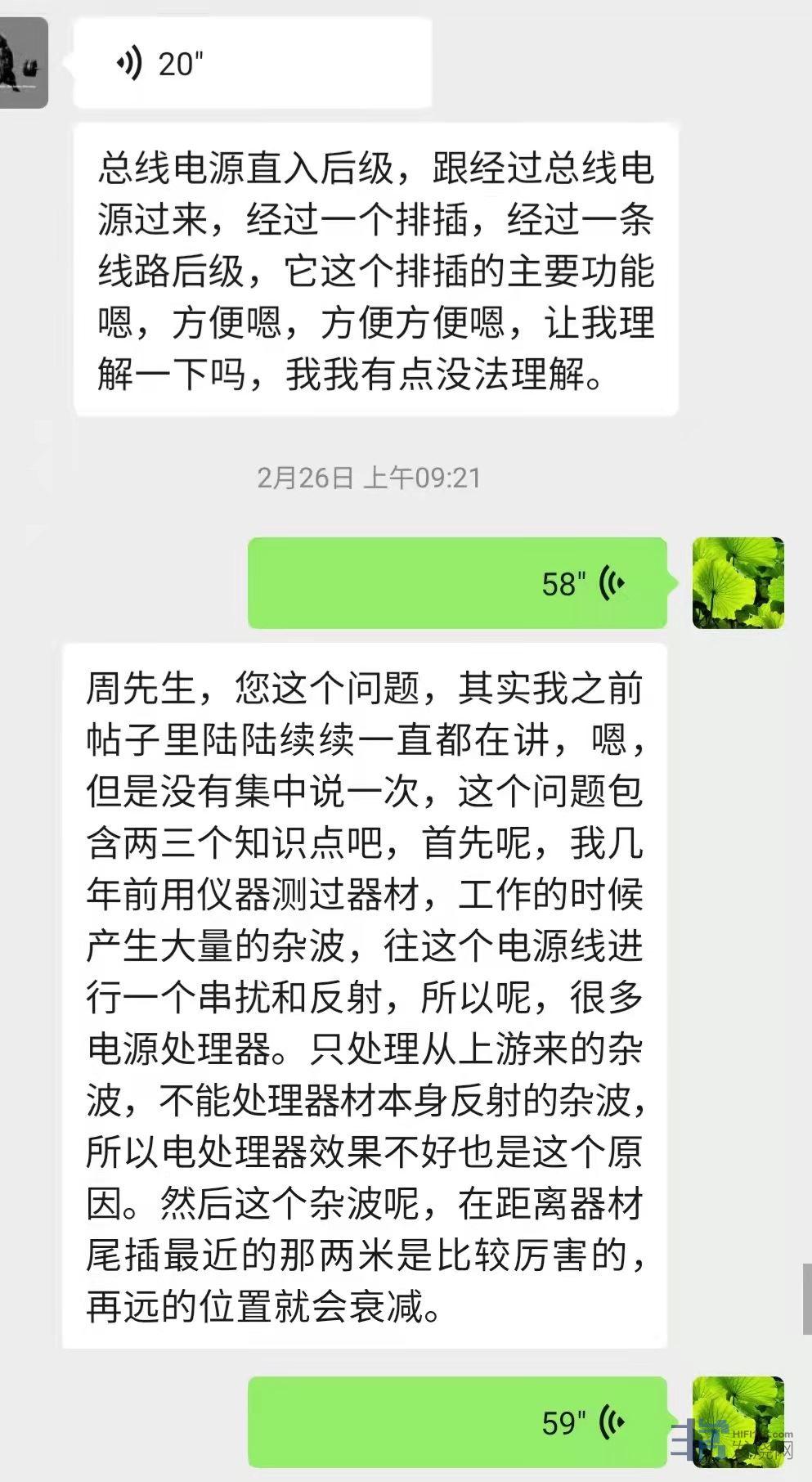The width and height of the screenshot is (812, 1482).
Task: Play the 58-second sent voice message
Action: pyautogui.click(x=457, y=583)
